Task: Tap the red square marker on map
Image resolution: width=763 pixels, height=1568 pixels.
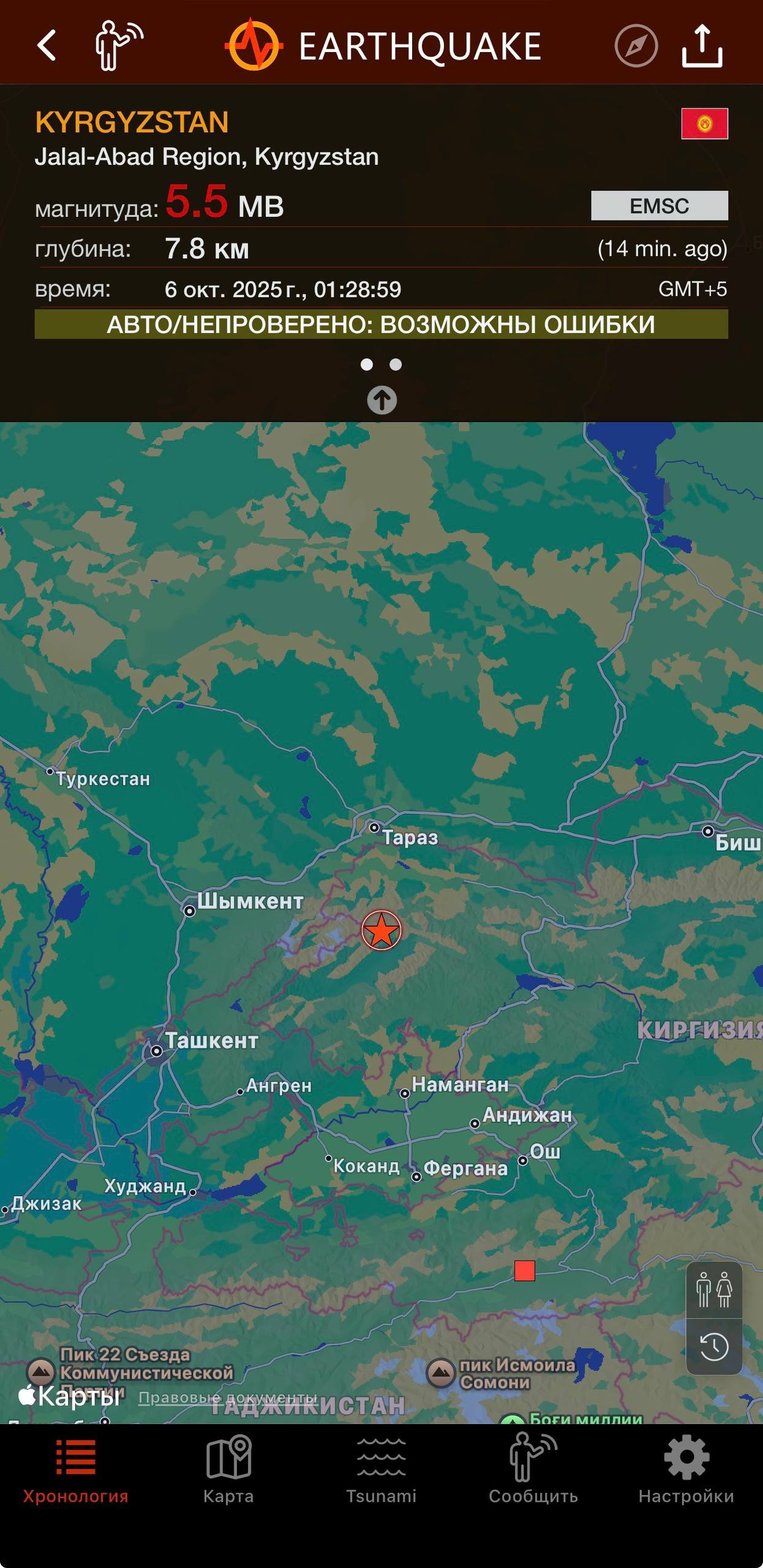Action: click(x=524, y=1270)
